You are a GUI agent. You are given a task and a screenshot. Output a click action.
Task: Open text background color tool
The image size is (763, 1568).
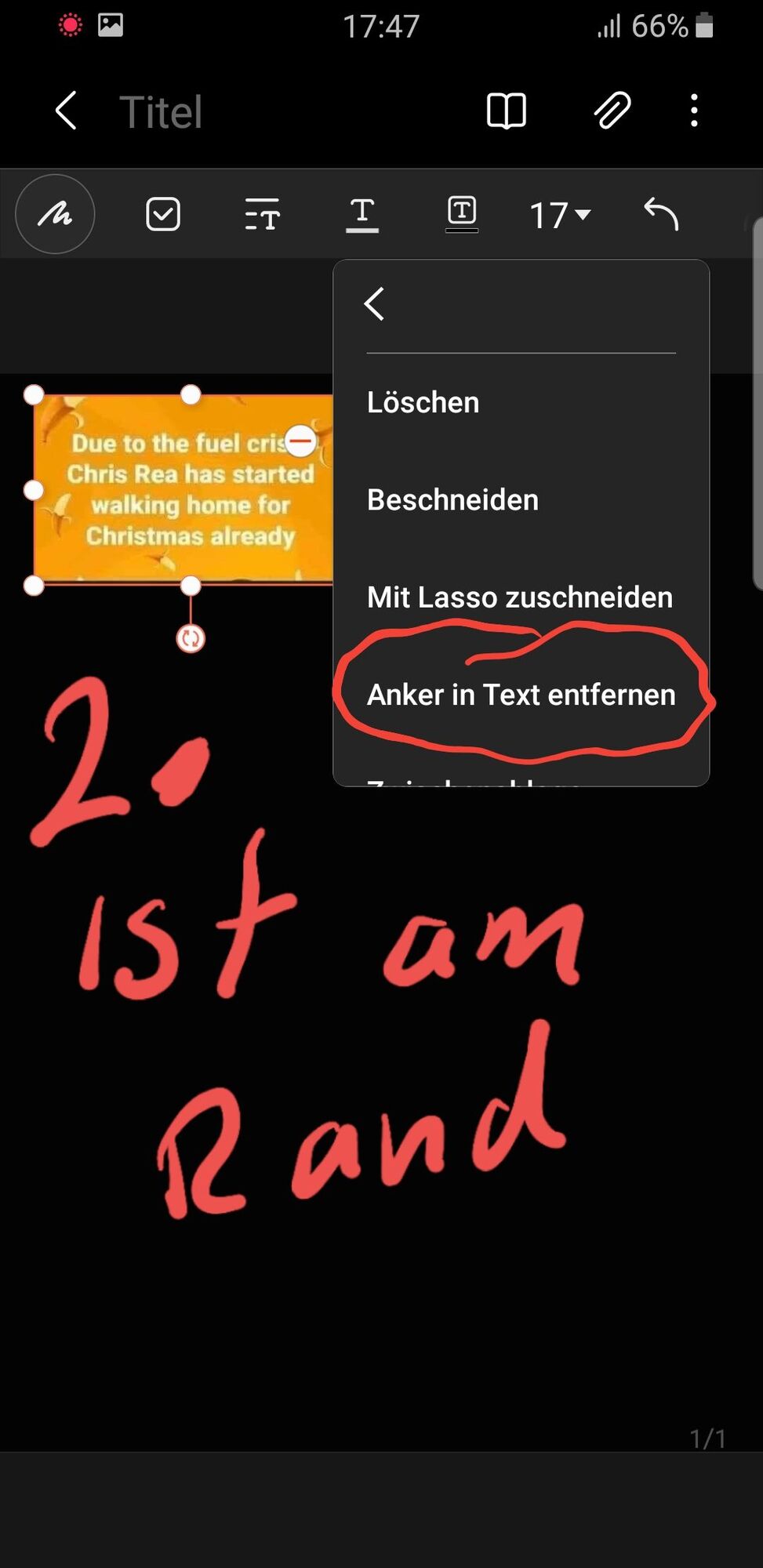click(462, 214)
